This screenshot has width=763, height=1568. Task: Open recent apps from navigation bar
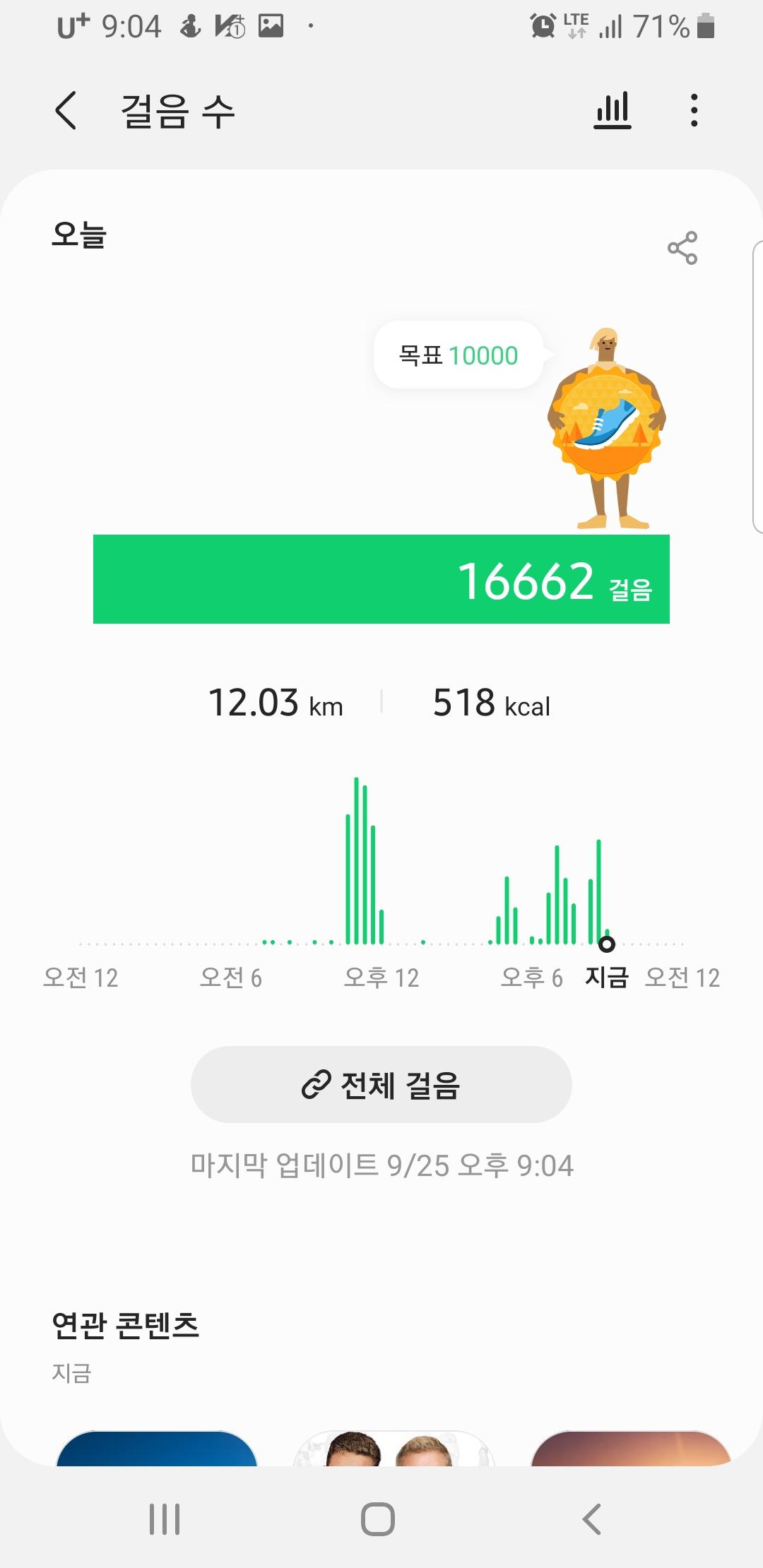[x=165, y=1519]
